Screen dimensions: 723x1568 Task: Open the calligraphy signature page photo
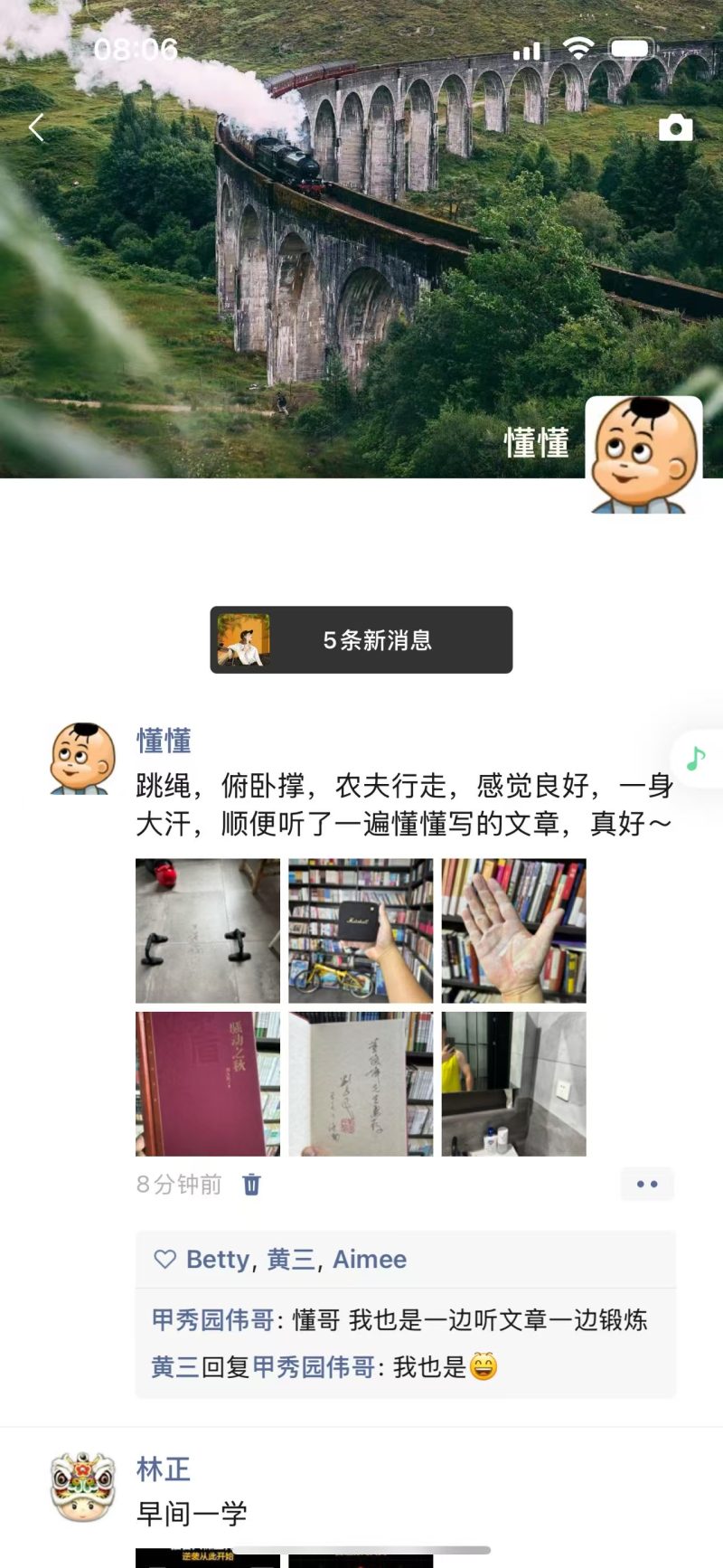[x=361, y=1083]
